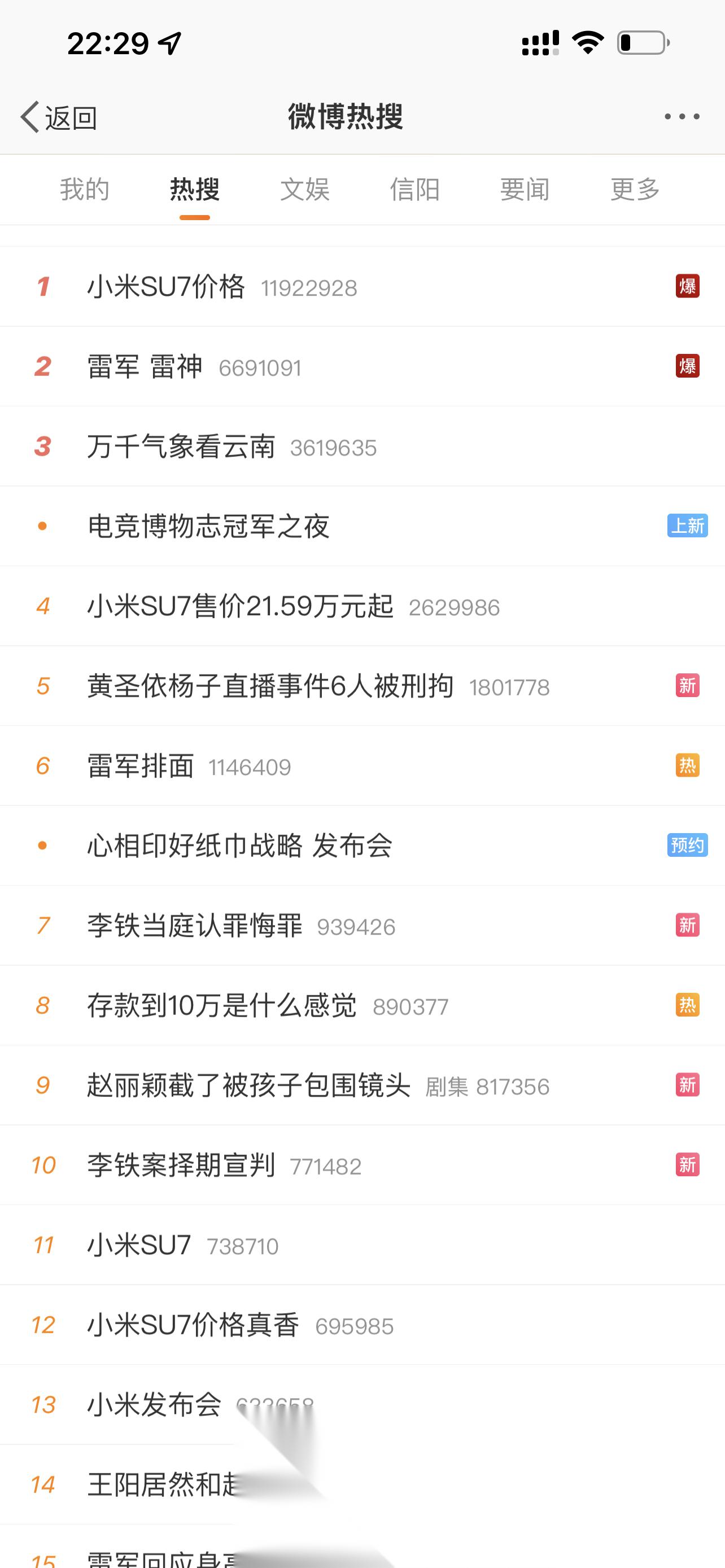Click the 新 badge beside 黄圣依杨子直播事件

(x=687, y=685)
